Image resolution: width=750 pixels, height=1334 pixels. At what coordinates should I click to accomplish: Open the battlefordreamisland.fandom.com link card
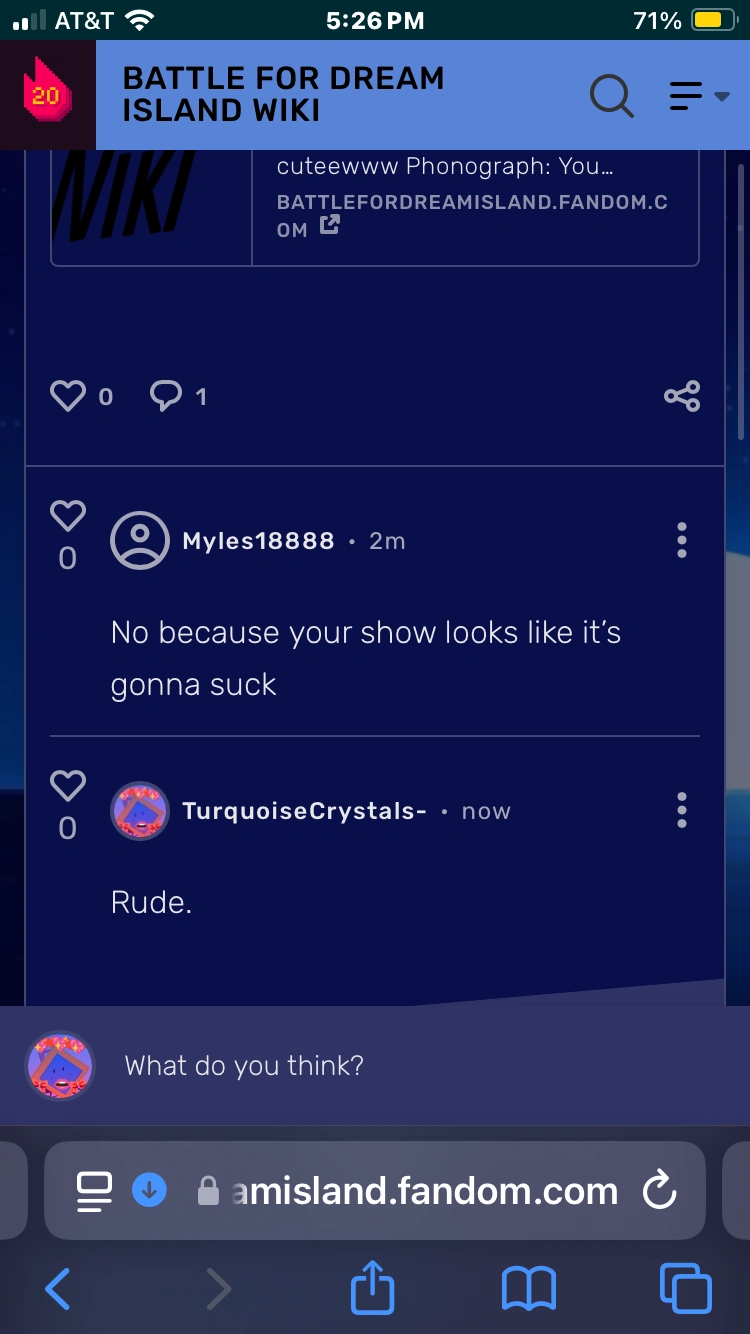(x=472, y=202)
